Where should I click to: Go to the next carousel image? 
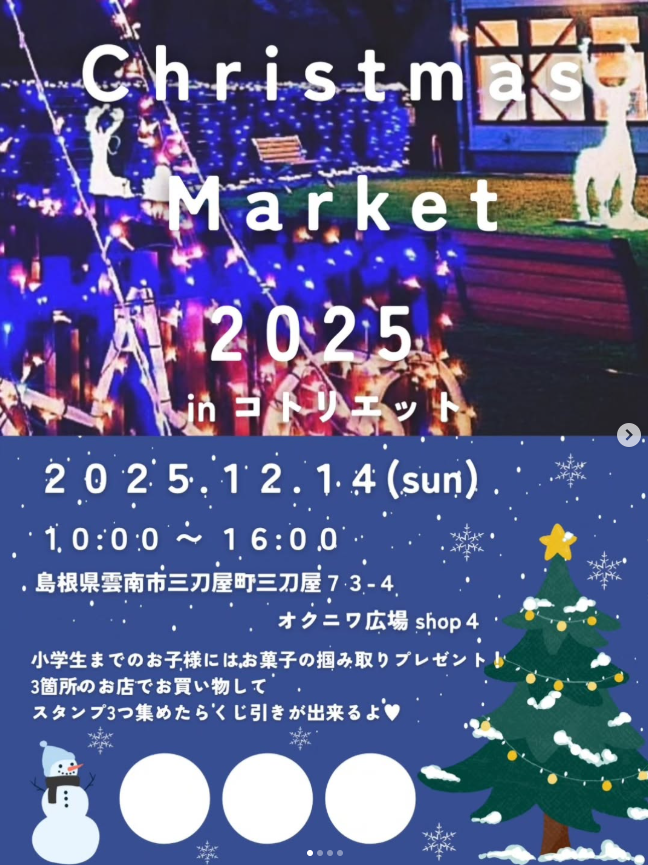tap(628, 434)
